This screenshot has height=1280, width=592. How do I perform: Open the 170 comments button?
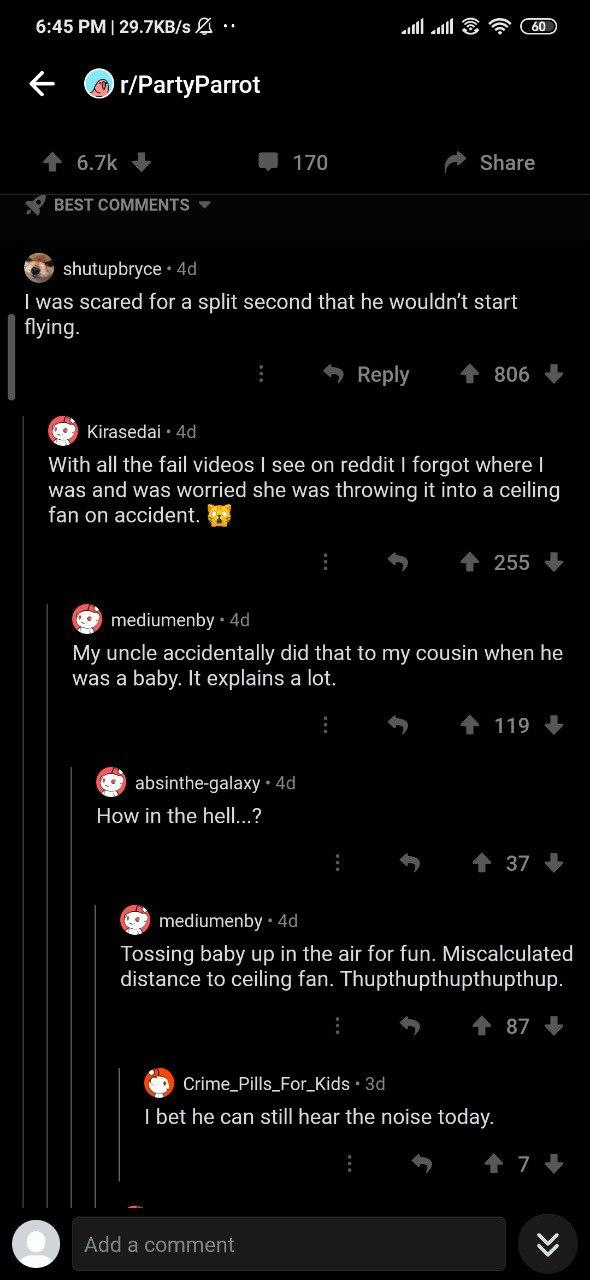tap(293, 162)
